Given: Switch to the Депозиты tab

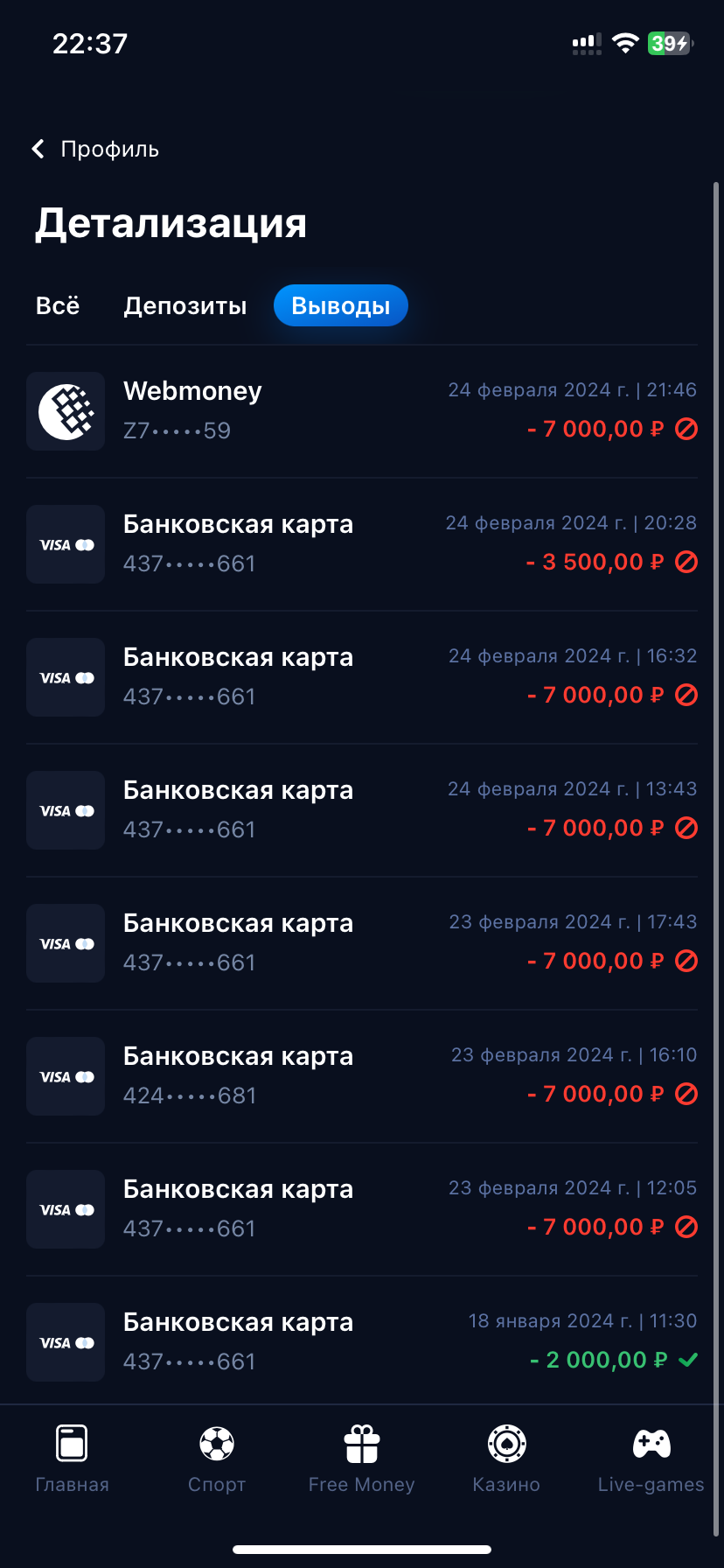Looking at the screenshot, I should pyautogui.click(x=185, y=306).
